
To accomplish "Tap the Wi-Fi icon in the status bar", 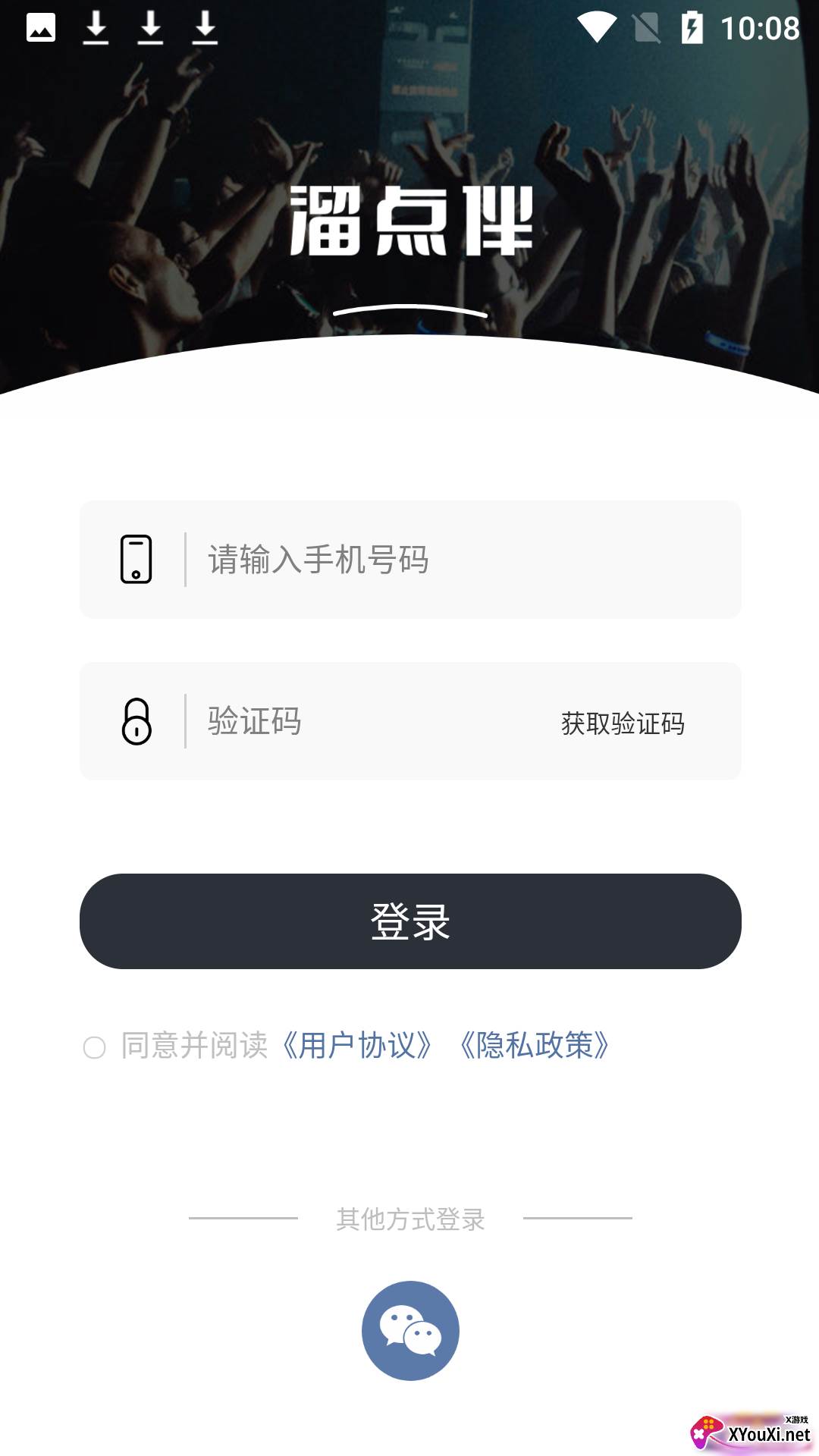I will coord(598,27).
